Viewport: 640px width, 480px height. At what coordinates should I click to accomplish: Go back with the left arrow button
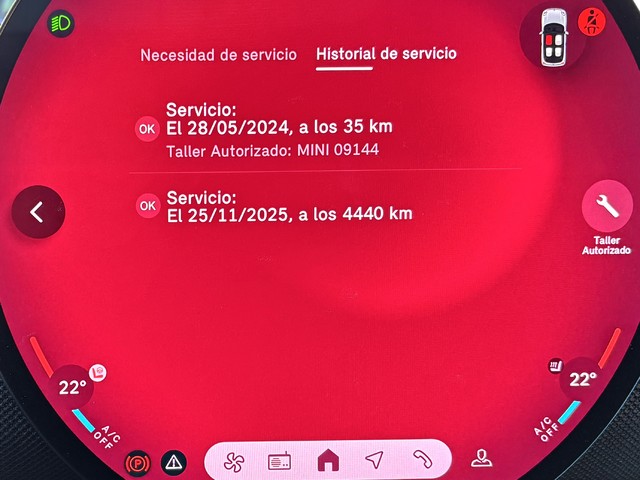tap(37, 211)
